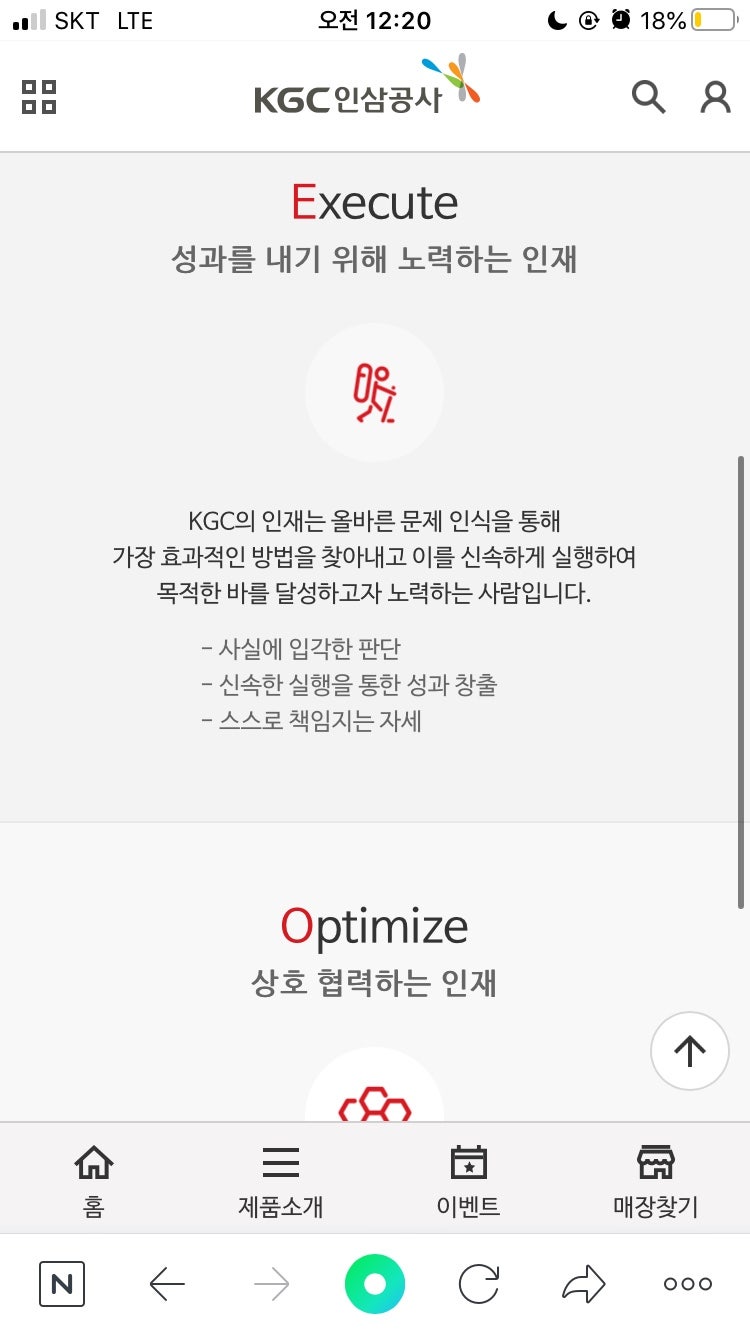Open the share arrow icon in browser bar
The width and height of the screenshot is (750, 1334).
583,1283
